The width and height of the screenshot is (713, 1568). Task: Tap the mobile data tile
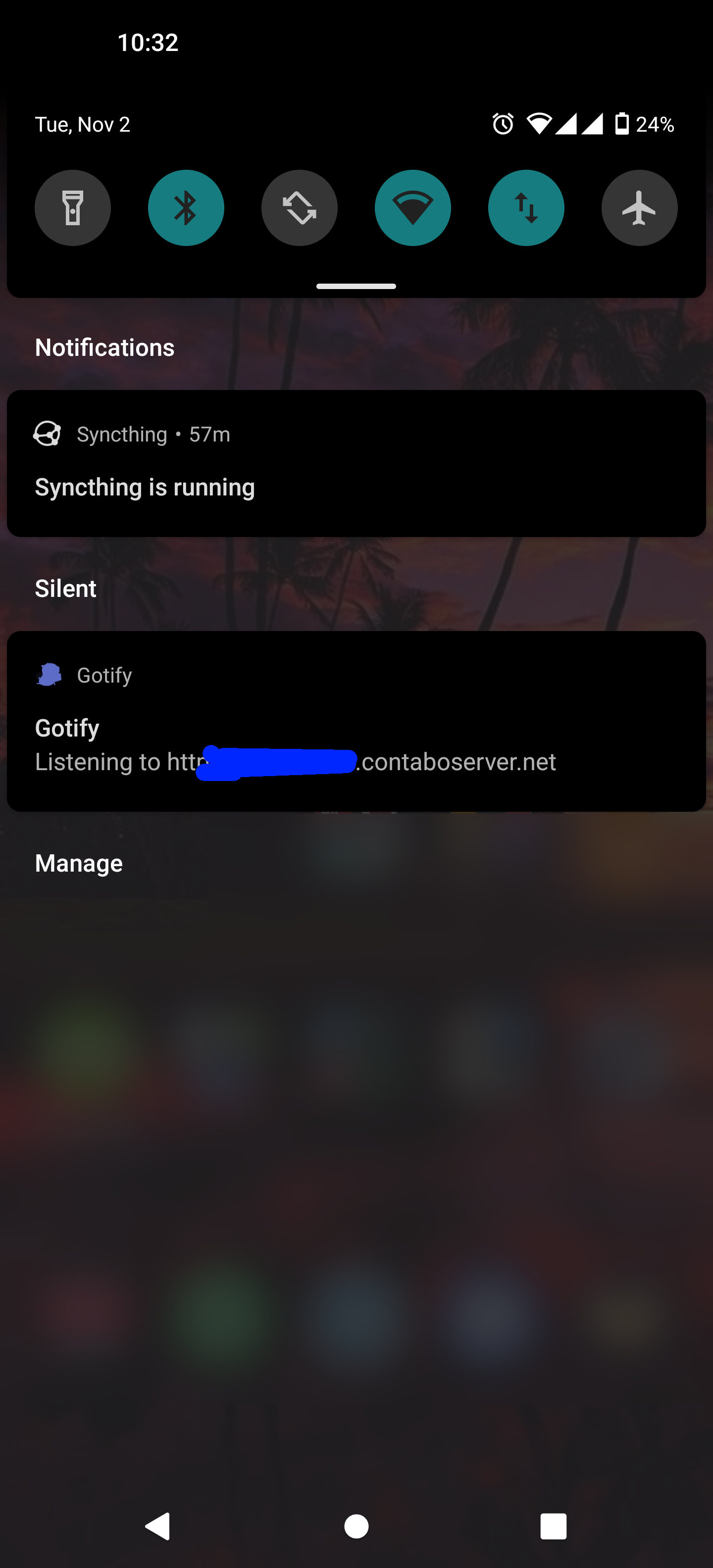click(x=525, y=207)
